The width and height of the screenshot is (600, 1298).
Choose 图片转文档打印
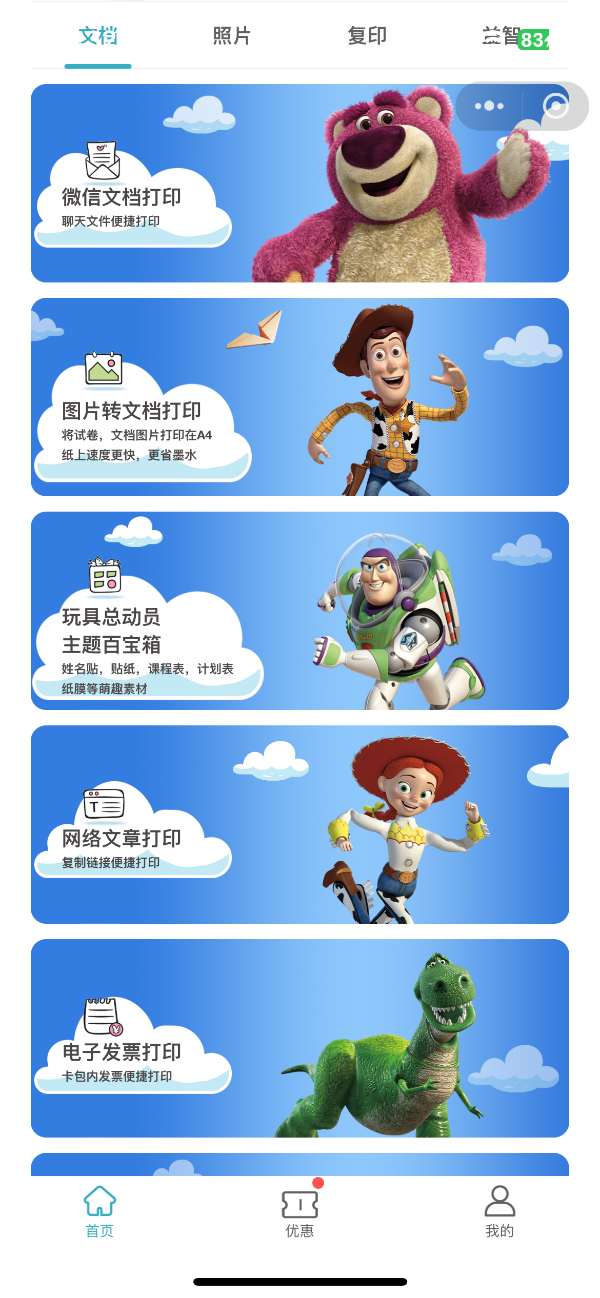pos(300,397)
